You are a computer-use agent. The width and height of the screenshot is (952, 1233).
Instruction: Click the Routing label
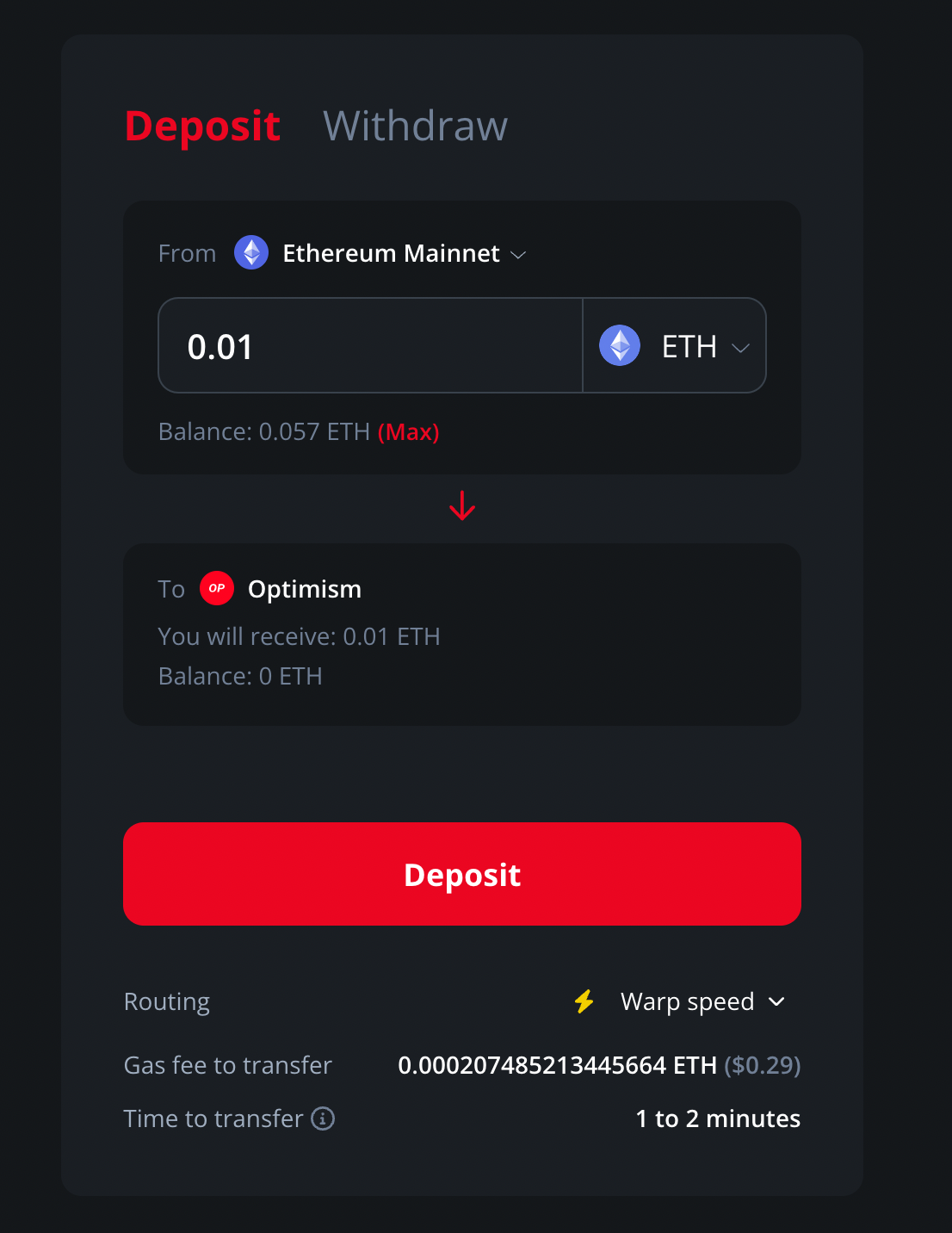166,1001
